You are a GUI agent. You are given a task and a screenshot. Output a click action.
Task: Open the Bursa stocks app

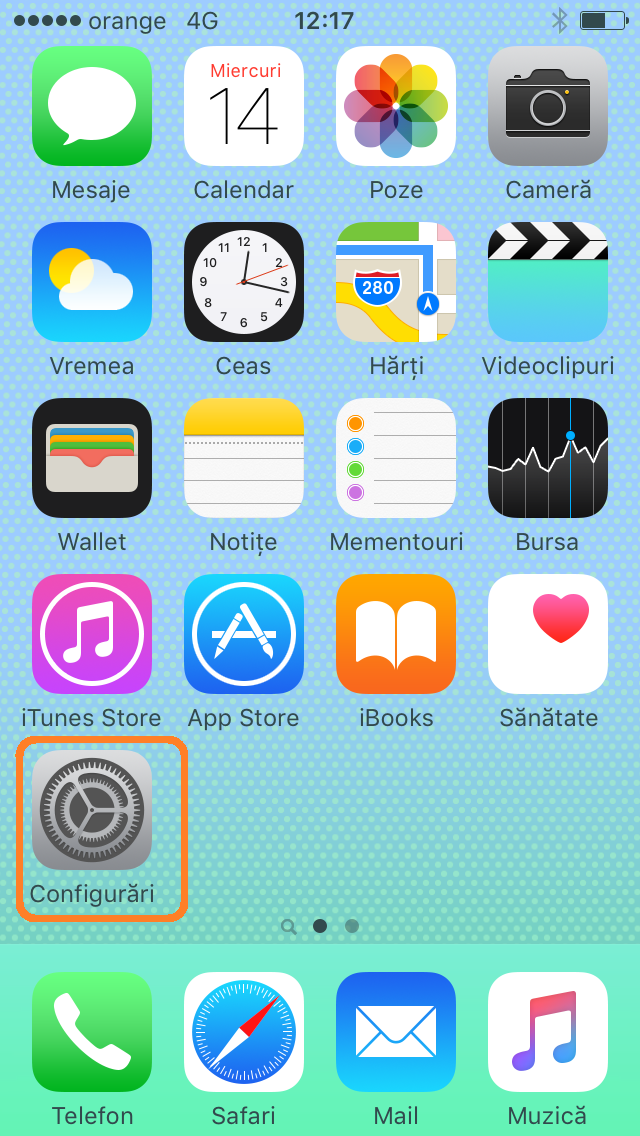[548, 458]
